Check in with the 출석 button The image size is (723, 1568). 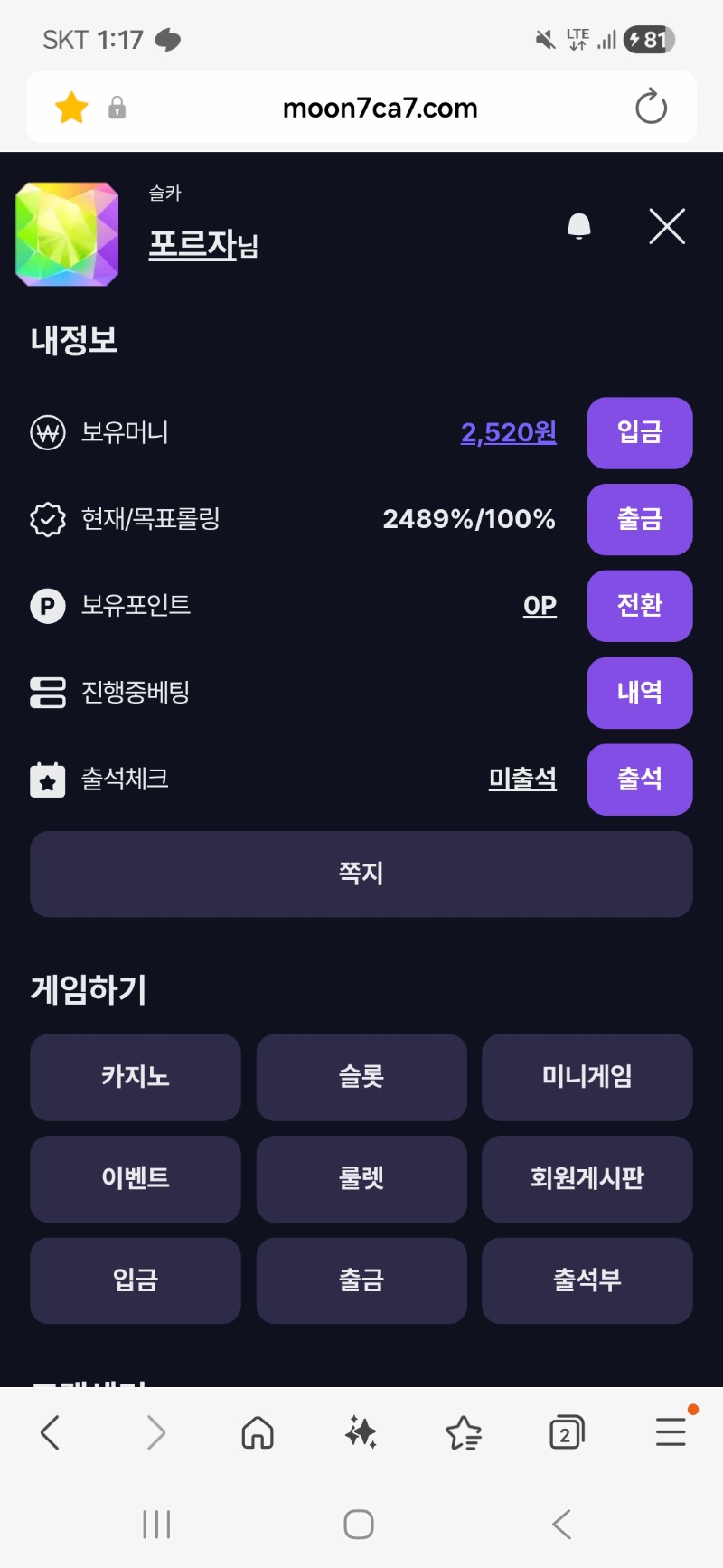click(639, 779)
